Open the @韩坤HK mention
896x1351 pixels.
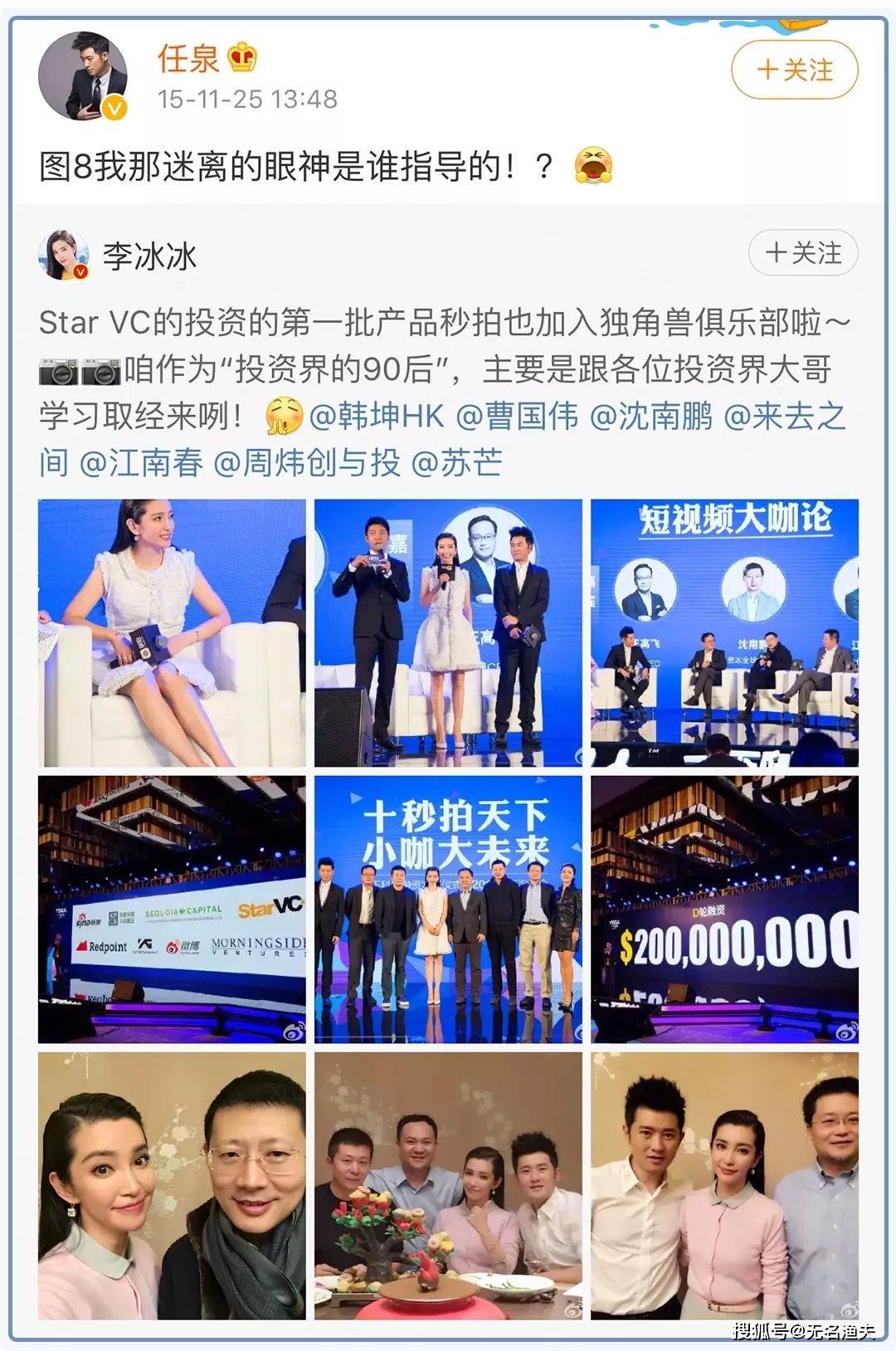pos(377,416)
